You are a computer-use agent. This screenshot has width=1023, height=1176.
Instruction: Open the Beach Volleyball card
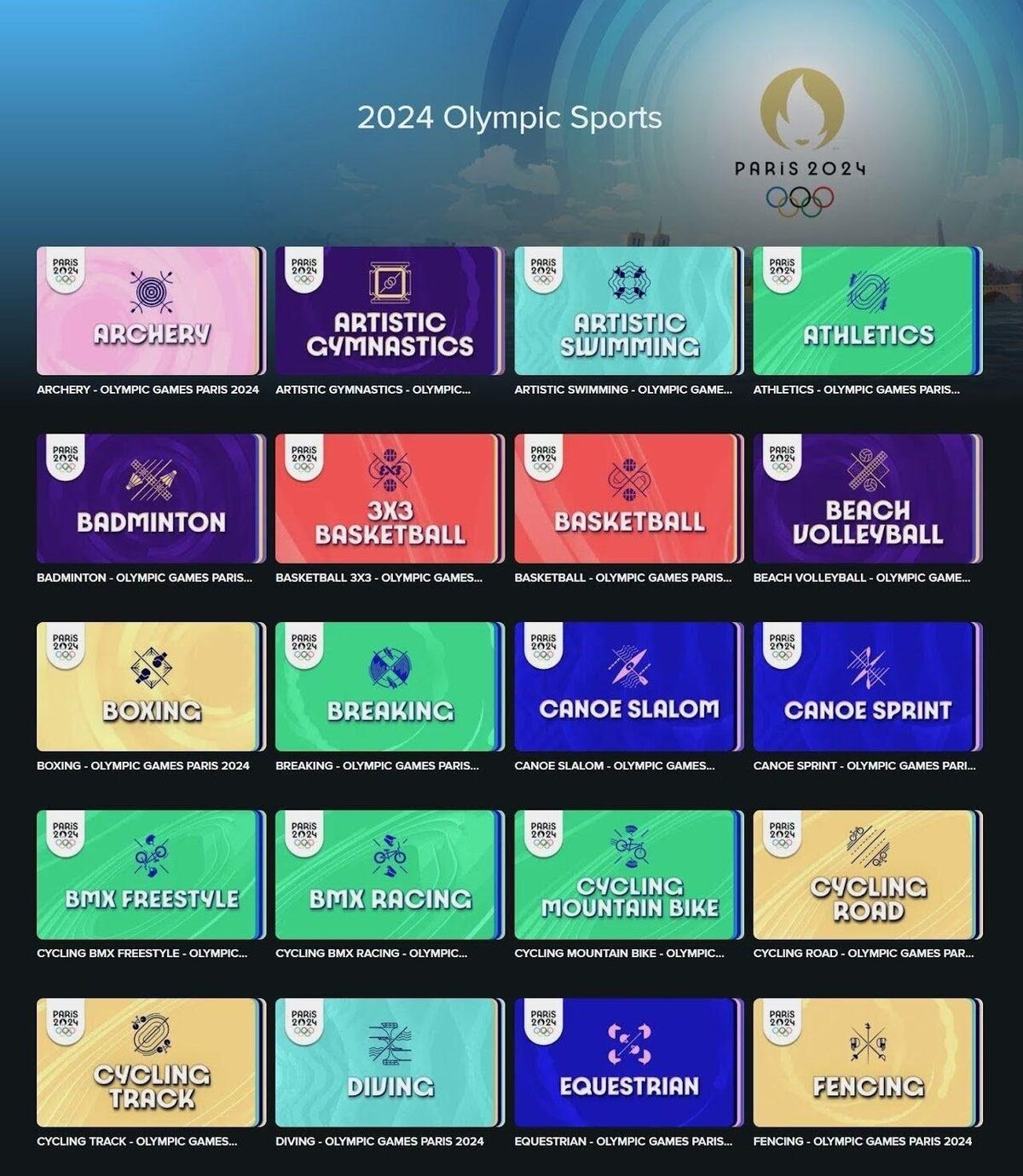point(864,499)
